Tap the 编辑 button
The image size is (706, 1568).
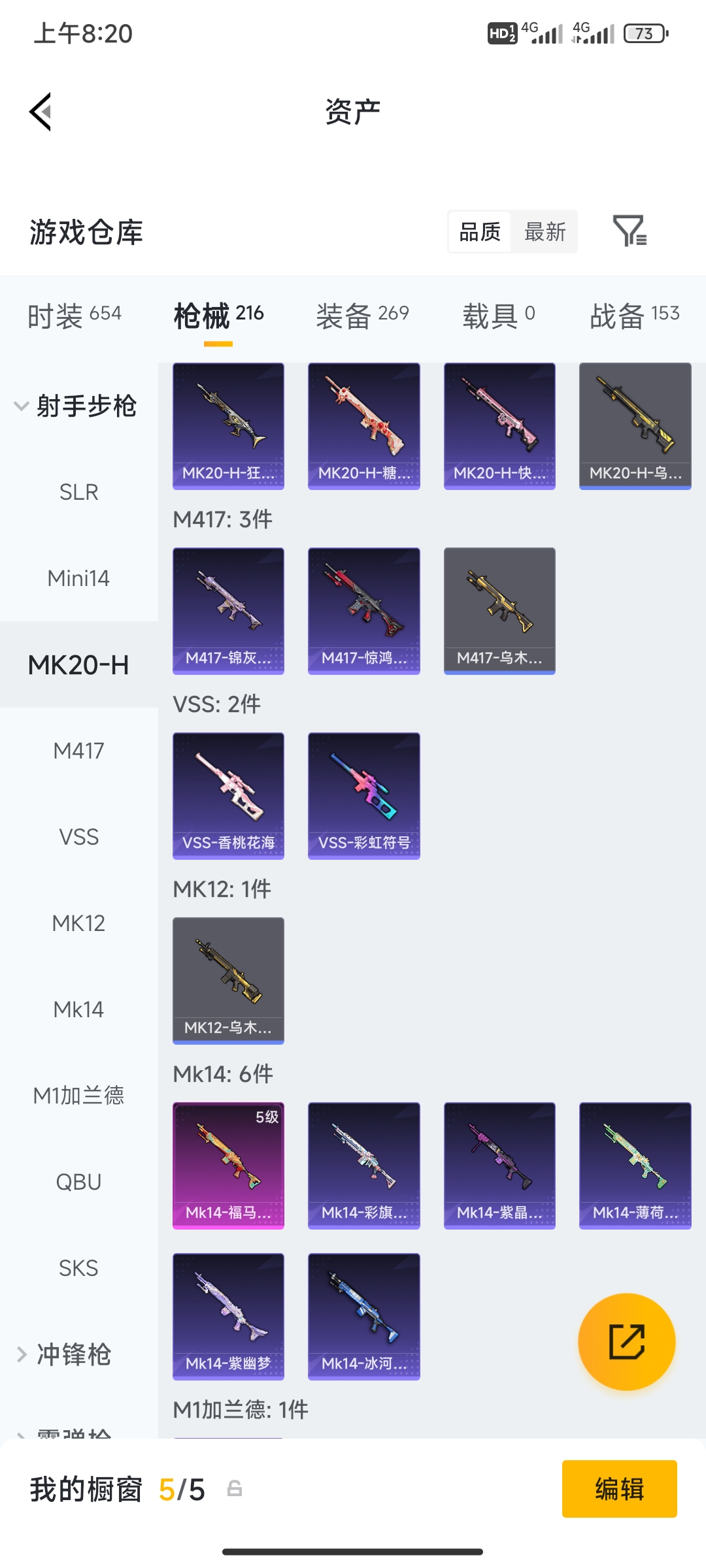click(620, 1489)
